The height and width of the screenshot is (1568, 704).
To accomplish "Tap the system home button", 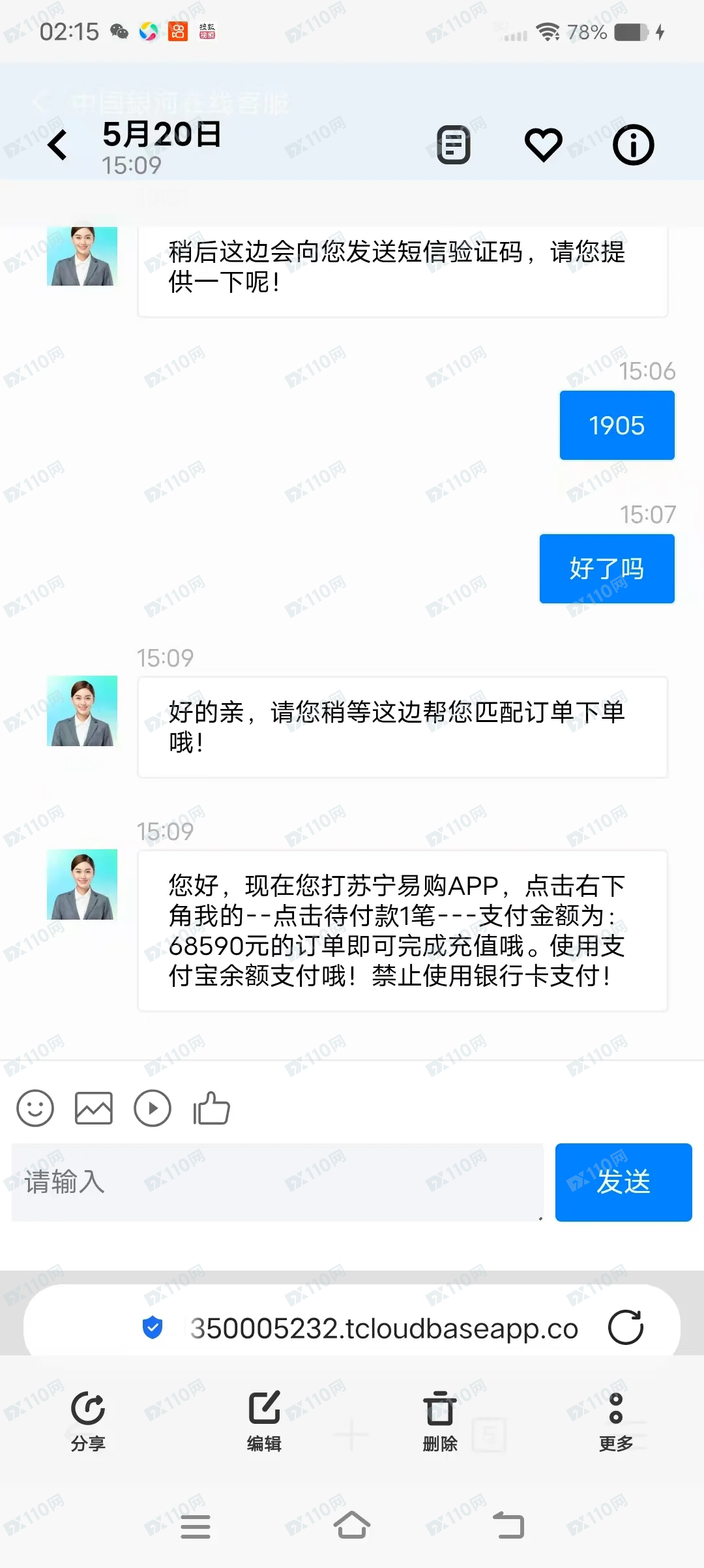I will 352,1526.
